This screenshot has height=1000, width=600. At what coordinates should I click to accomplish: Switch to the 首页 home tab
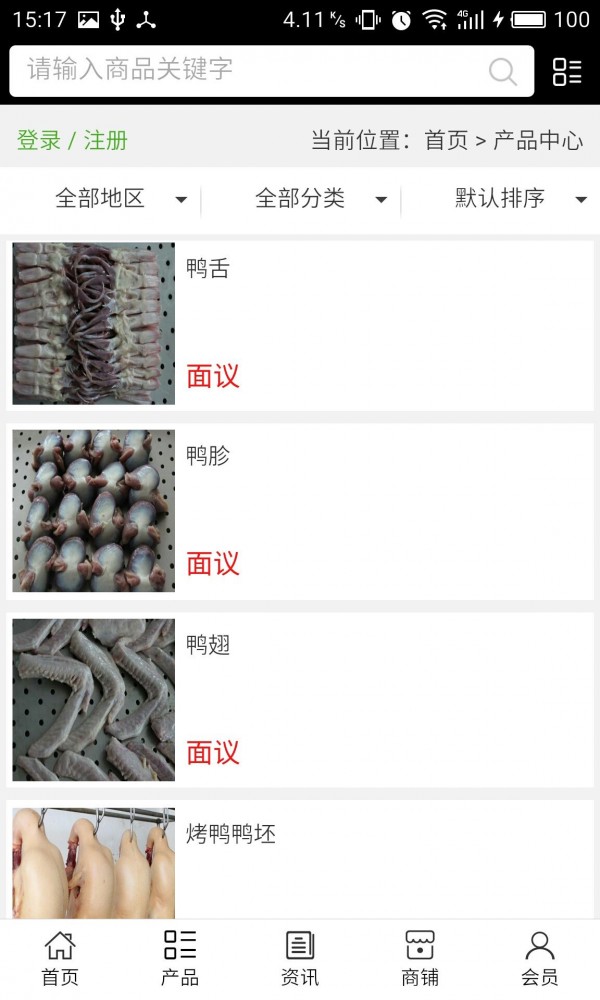point(60,958)
